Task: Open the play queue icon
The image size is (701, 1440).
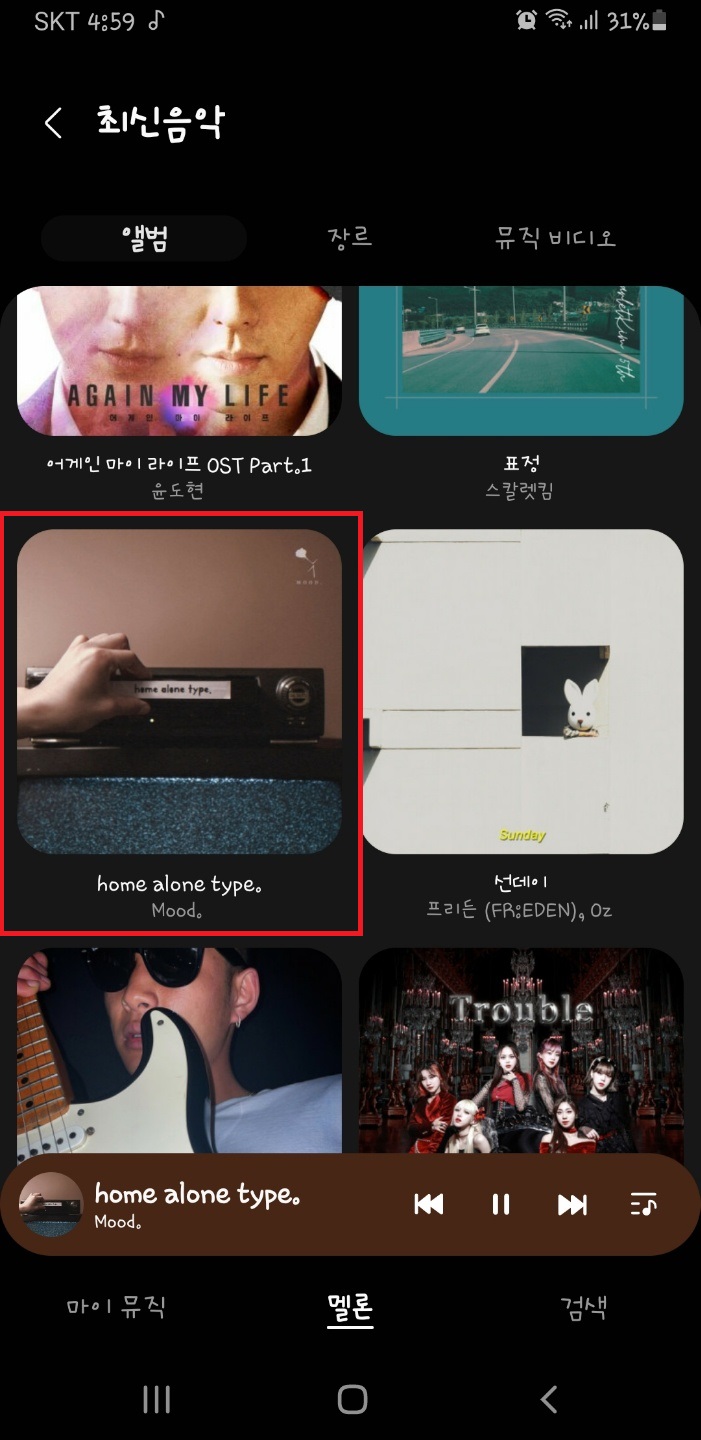Action: 644,1205
